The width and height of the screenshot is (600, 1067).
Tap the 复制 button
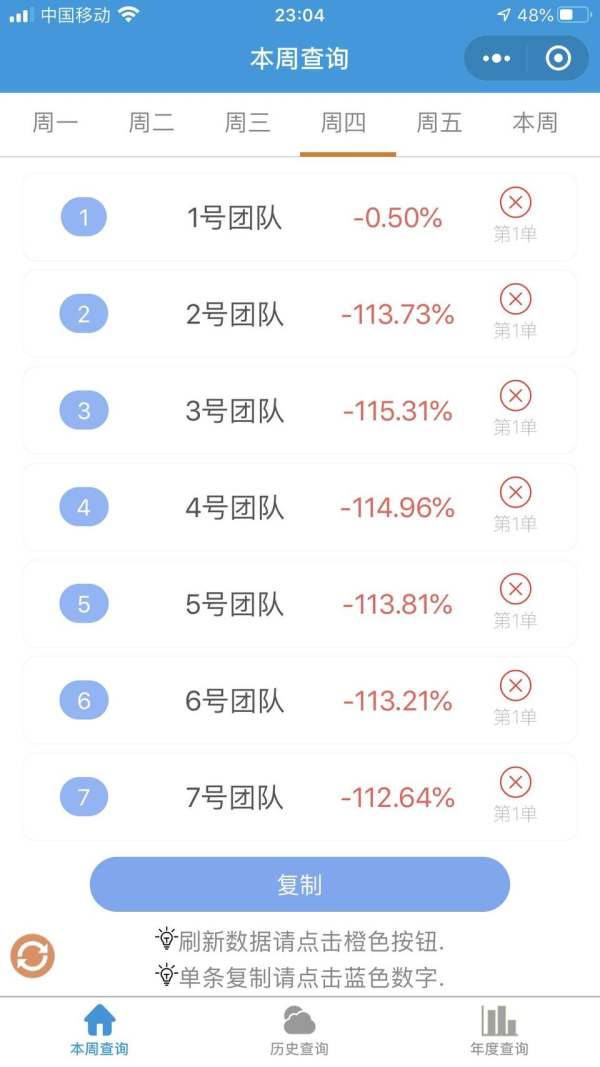coord(300,885)
